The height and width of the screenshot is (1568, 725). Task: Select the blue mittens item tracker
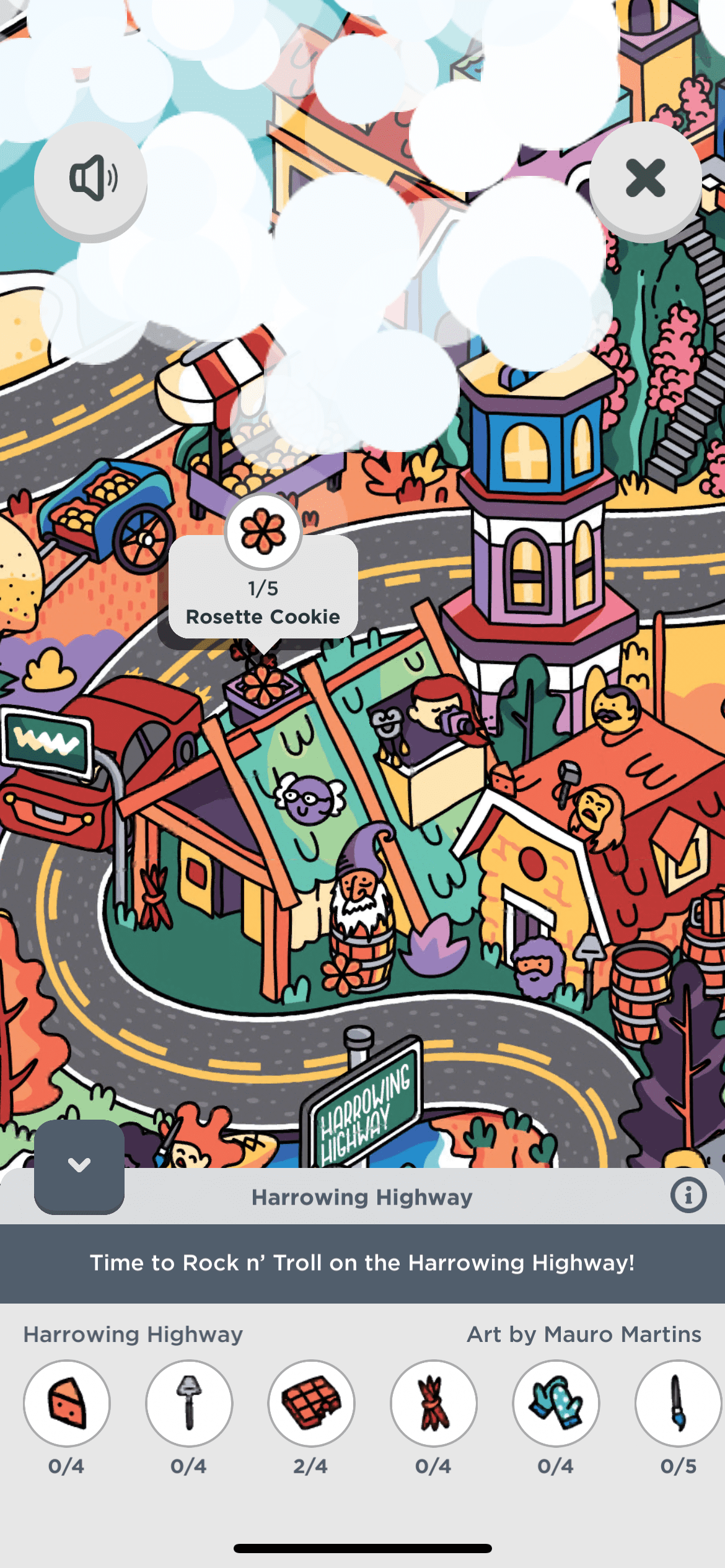click(556, 1403)
